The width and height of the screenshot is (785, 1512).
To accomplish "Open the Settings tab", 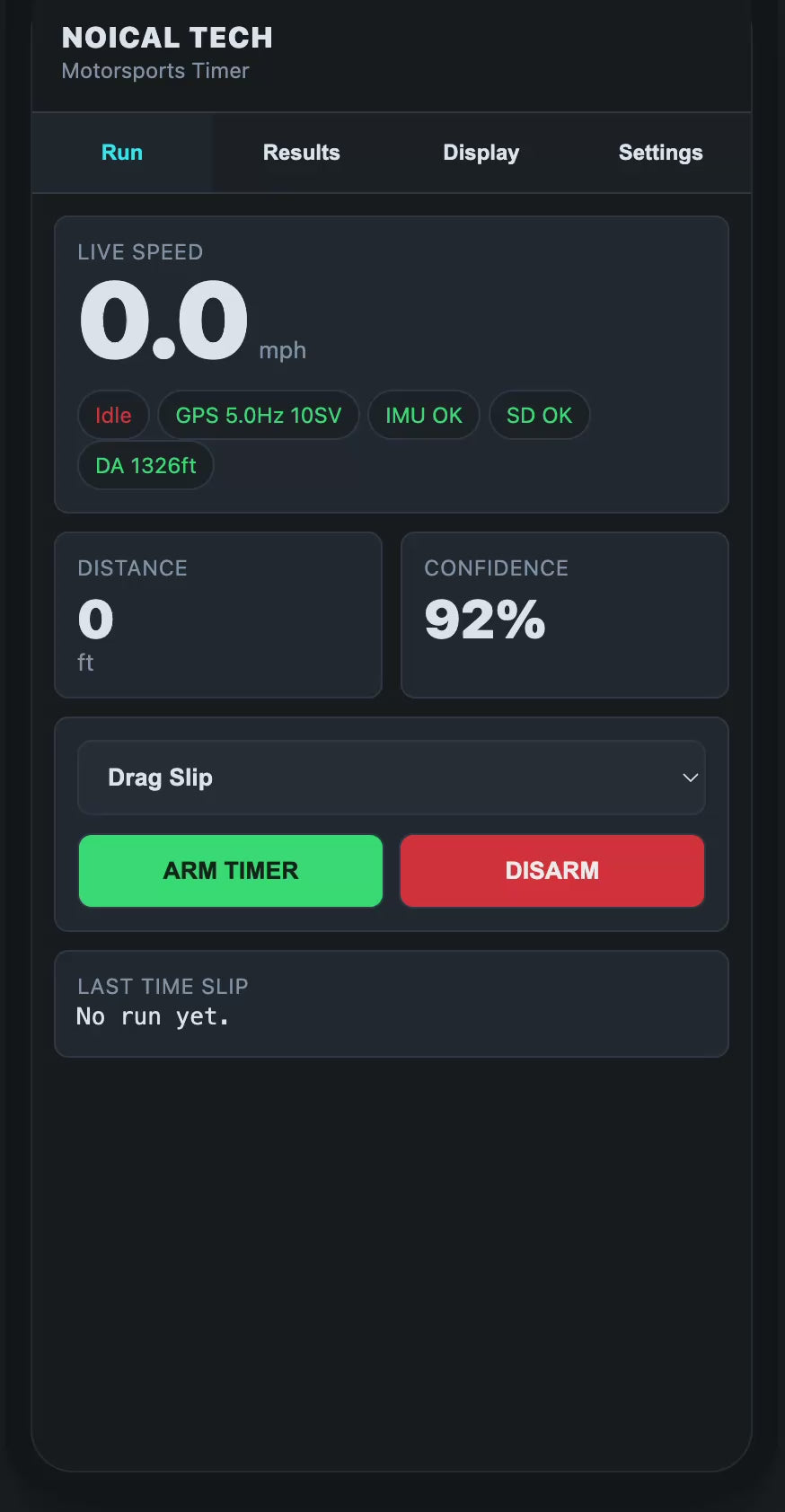I will point(661,153).
